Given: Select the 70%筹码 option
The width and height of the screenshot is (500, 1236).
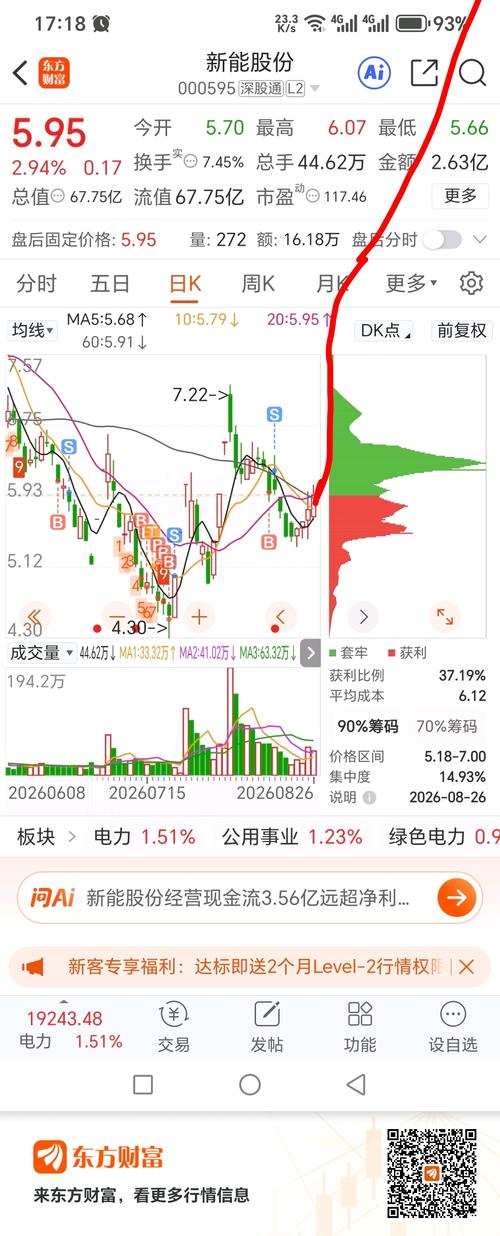Looking at the screenshot, I should click(446, 726).
